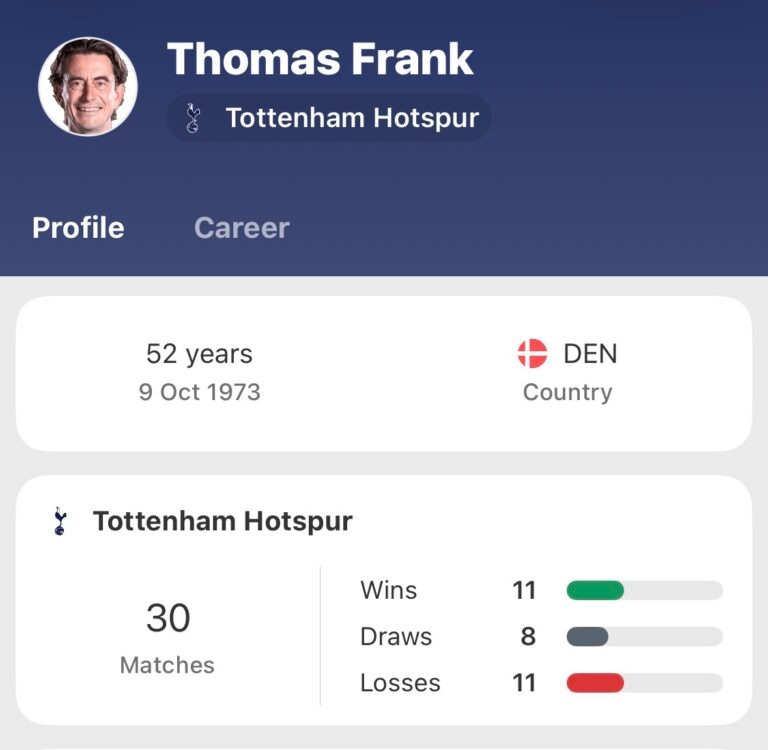
Task: View Thomas Frank's profile photo
Action: tap(88, 88)
